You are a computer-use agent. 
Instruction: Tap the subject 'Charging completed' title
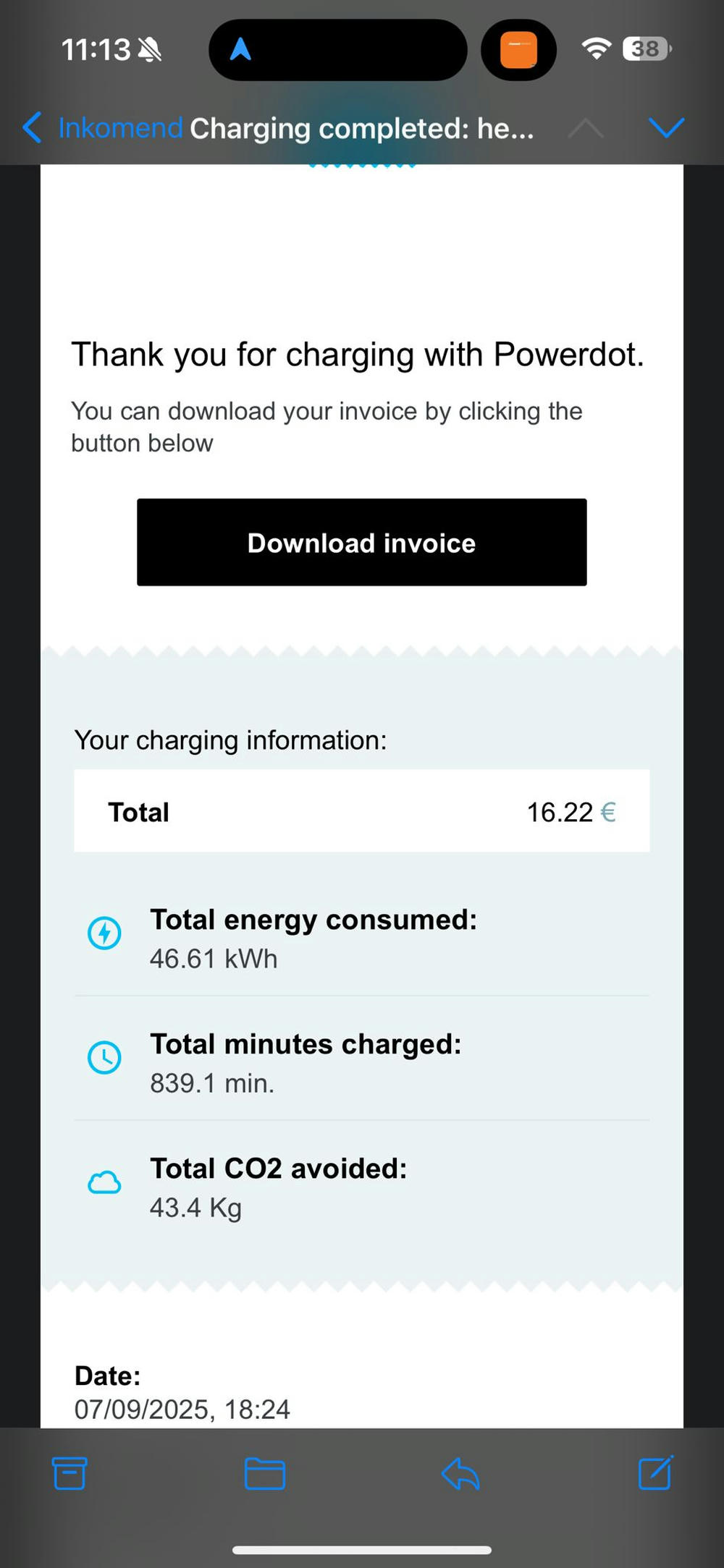pyautogui.click(x=362, y=128)
